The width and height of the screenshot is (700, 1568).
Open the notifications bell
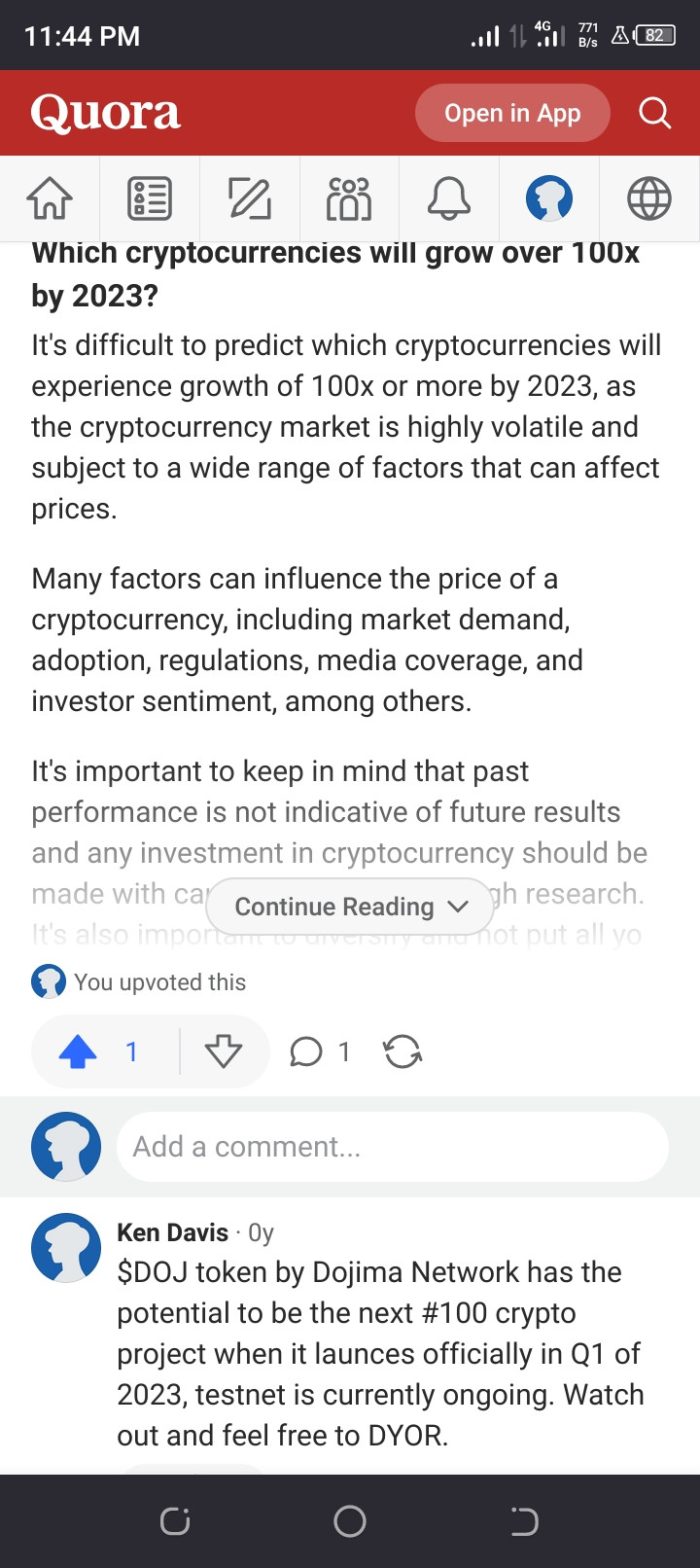point(449,198)
